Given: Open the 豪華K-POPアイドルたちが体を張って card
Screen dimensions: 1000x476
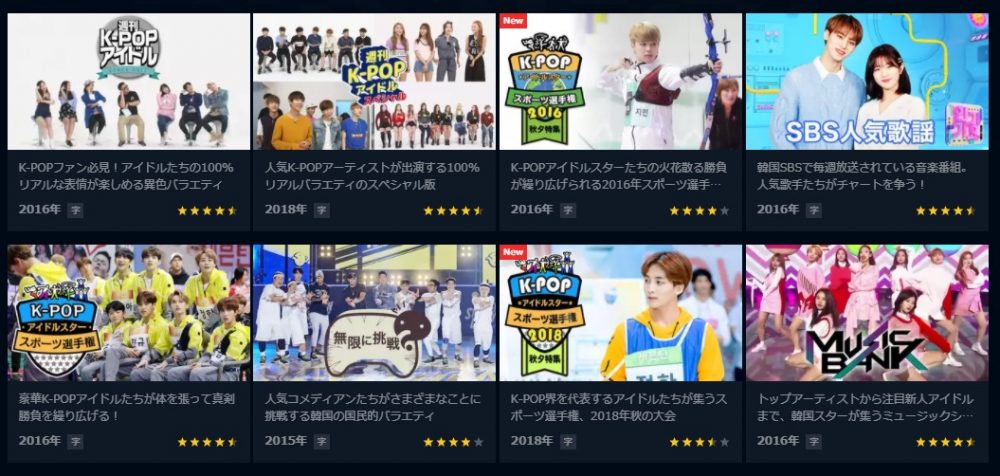Looking at the screenshot, I should coord(128,313).
